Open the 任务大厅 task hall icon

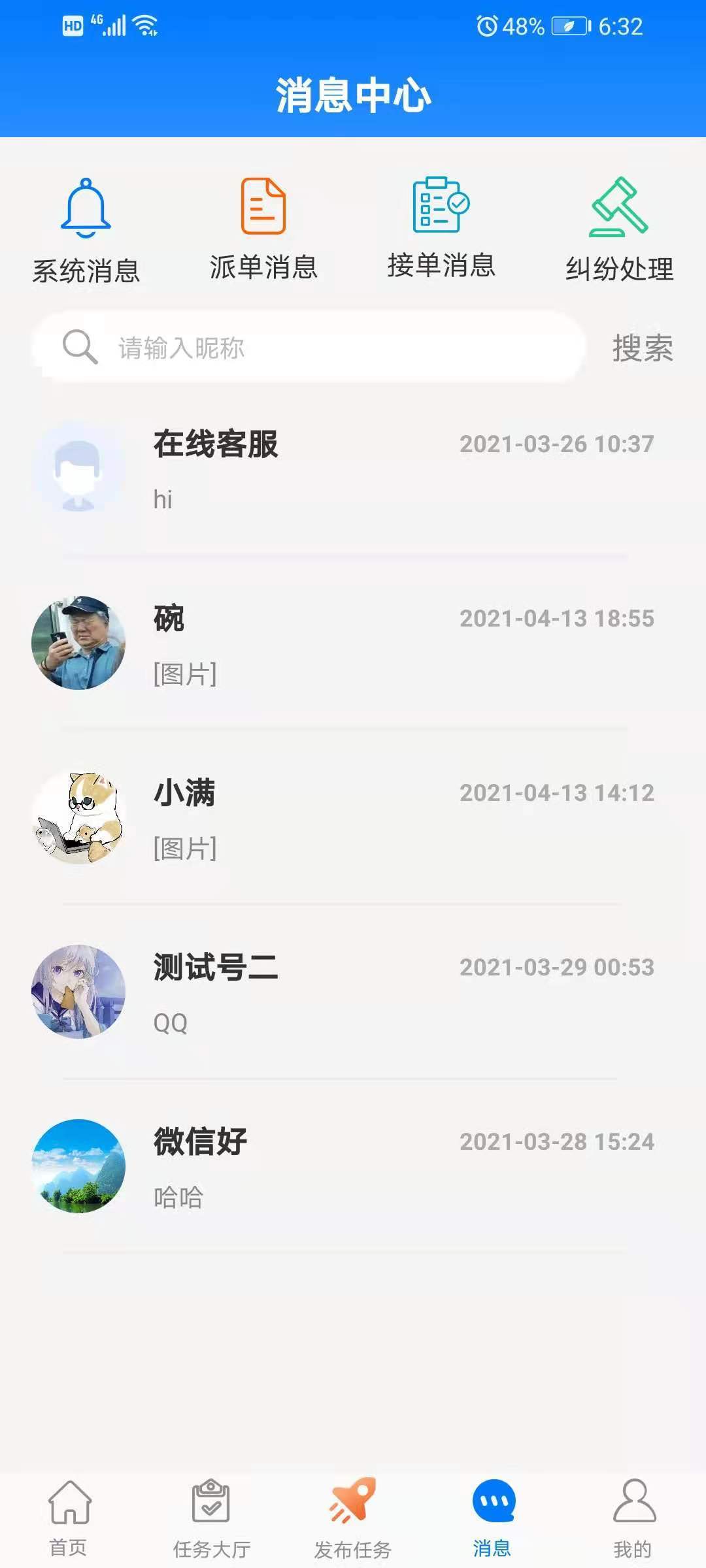(x=209, y=1499)
